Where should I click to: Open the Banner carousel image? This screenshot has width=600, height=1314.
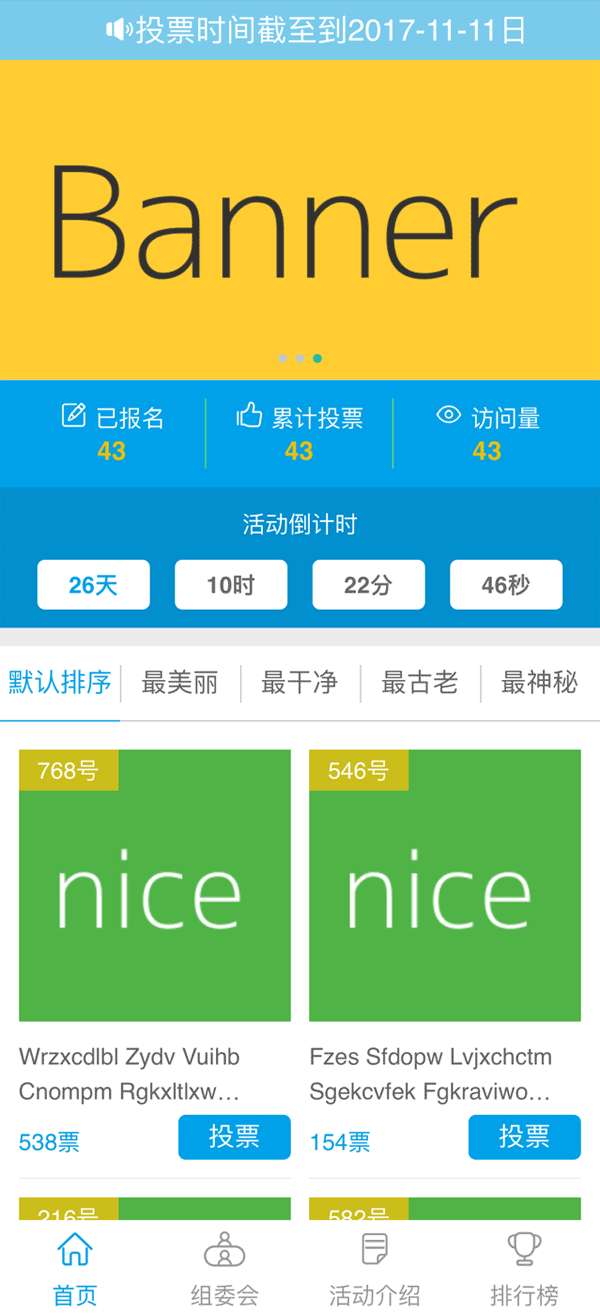(300, 220)
